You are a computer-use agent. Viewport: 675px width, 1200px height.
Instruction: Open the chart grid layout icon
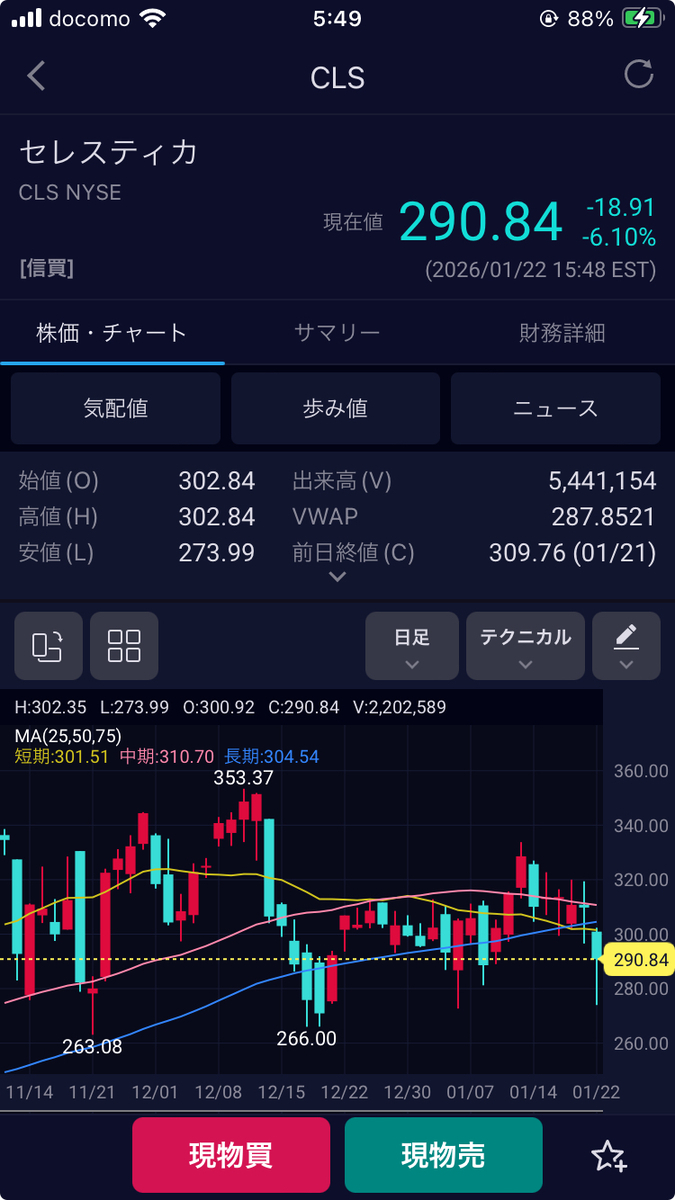(x=124, y=646)
